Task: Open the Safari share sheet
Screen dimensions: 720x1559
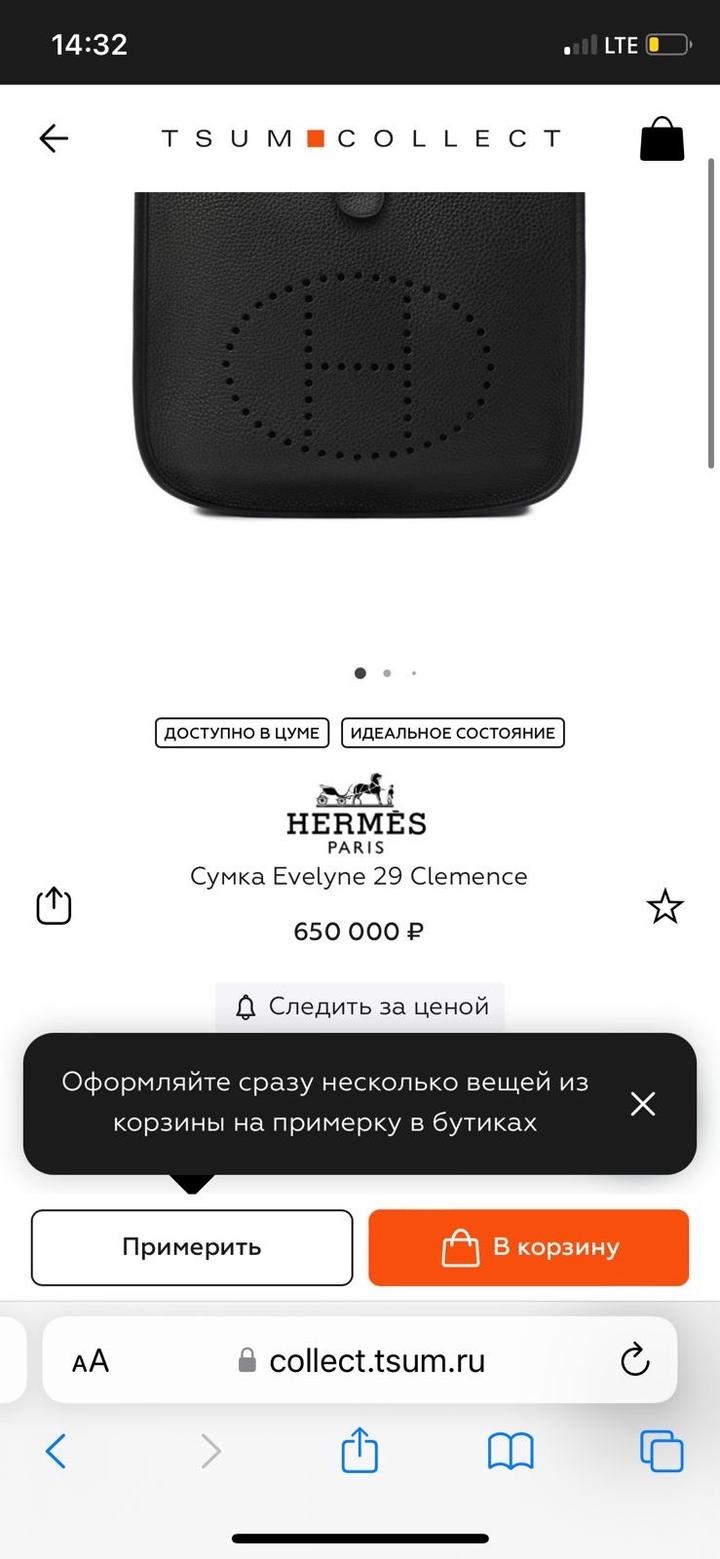Action: 360,1450
